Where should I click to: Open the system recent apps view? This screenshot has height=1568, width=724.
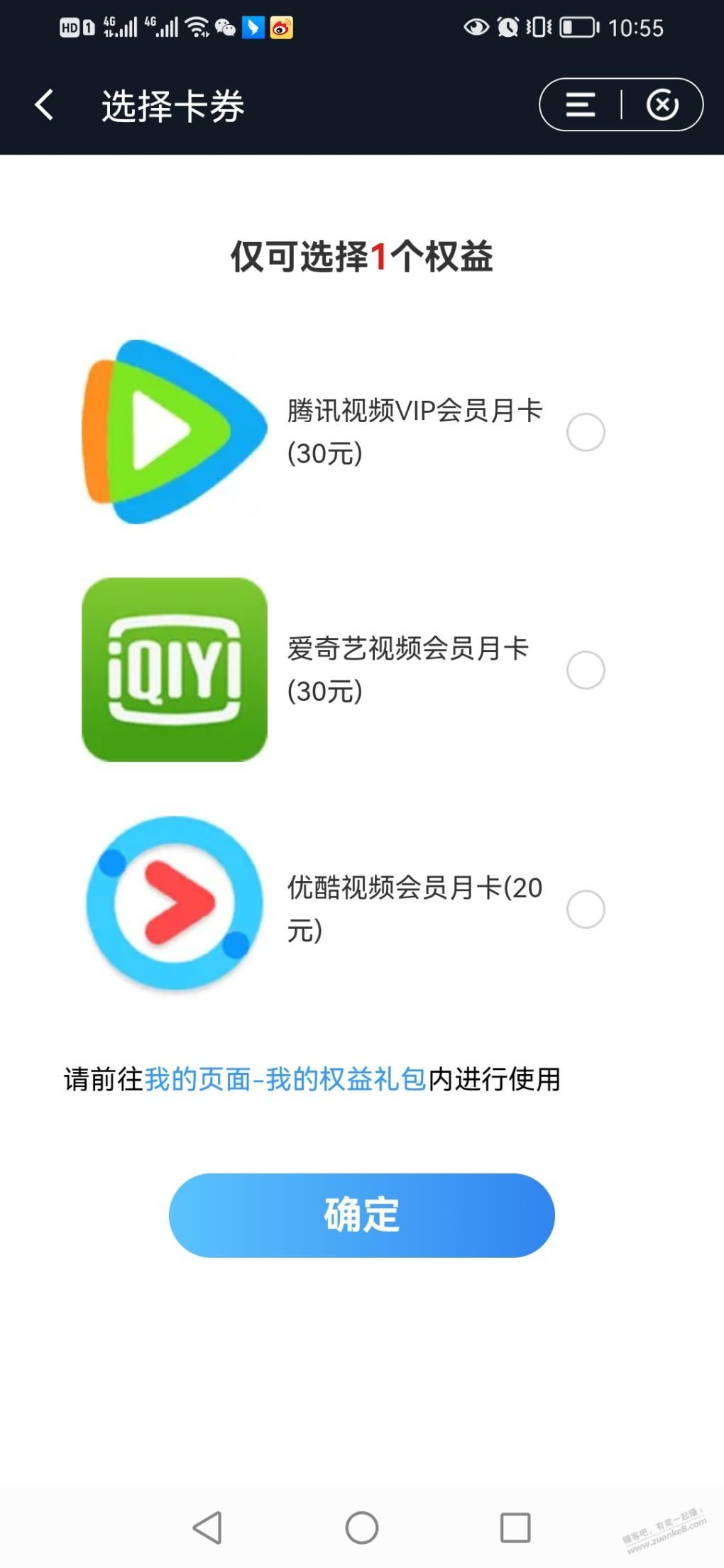pyautogui.click(x=515, y=1527)
